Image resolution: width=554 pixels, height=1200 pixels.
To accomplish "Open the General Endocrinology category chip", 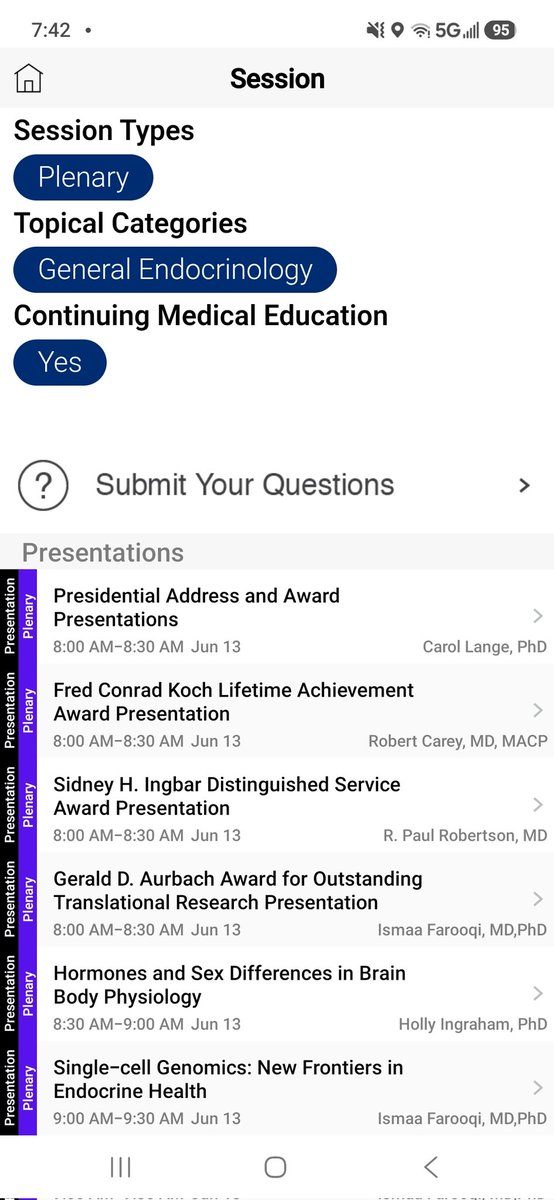I will [175, 270].
